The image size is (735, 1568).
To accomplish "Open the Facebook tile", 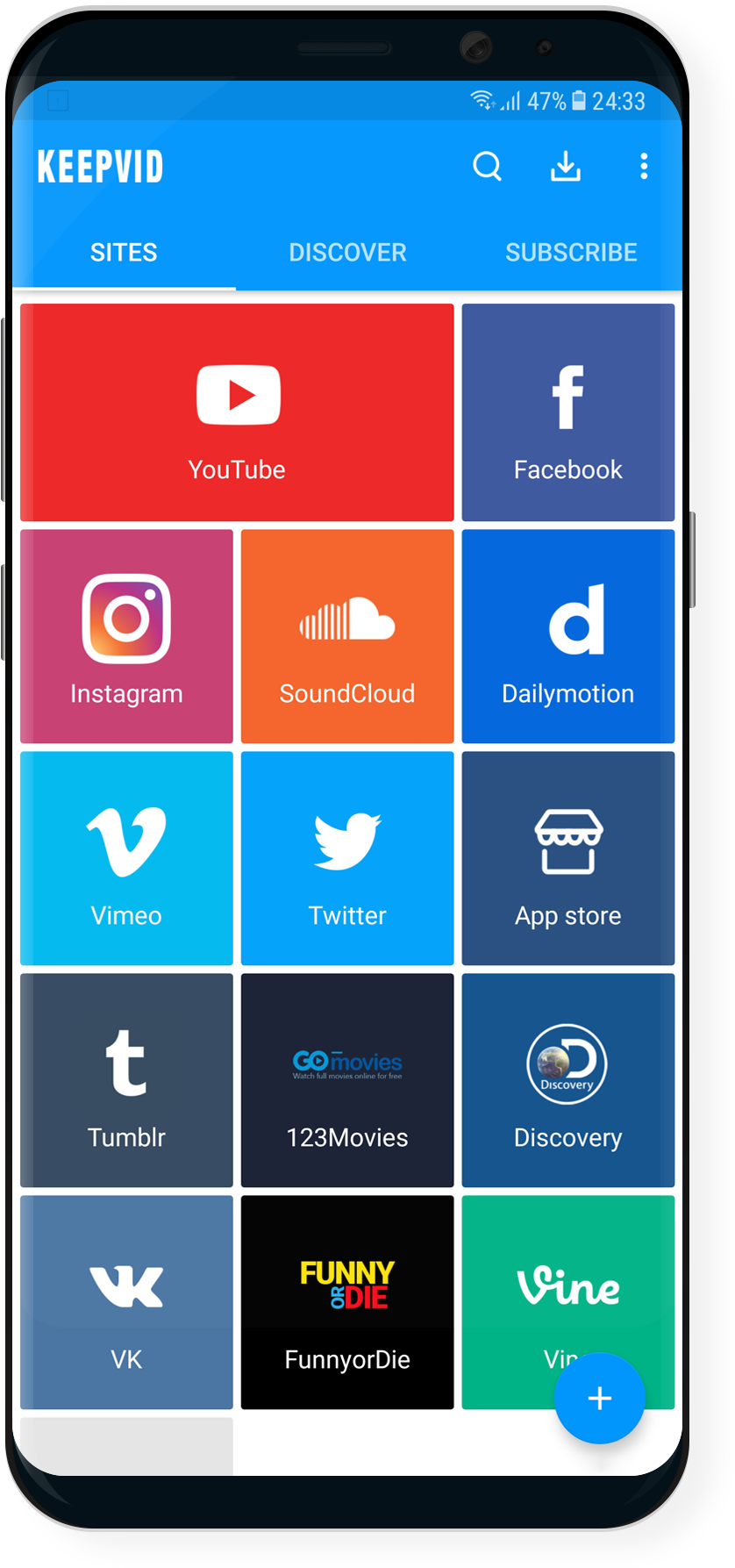I will coord(567,412).
